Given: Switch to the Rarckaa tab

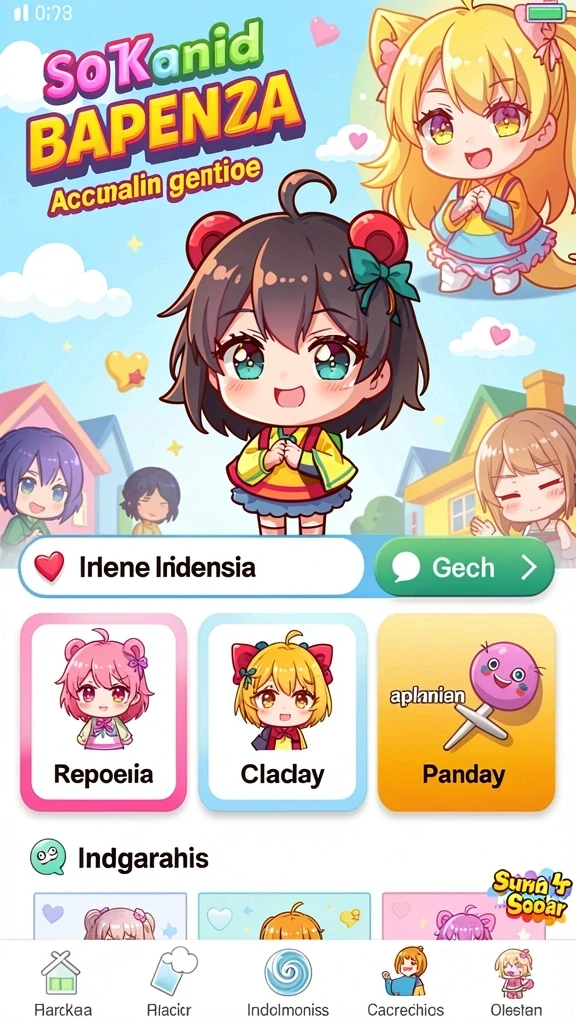Looking at the screenshot, I should tap(61, 983).
